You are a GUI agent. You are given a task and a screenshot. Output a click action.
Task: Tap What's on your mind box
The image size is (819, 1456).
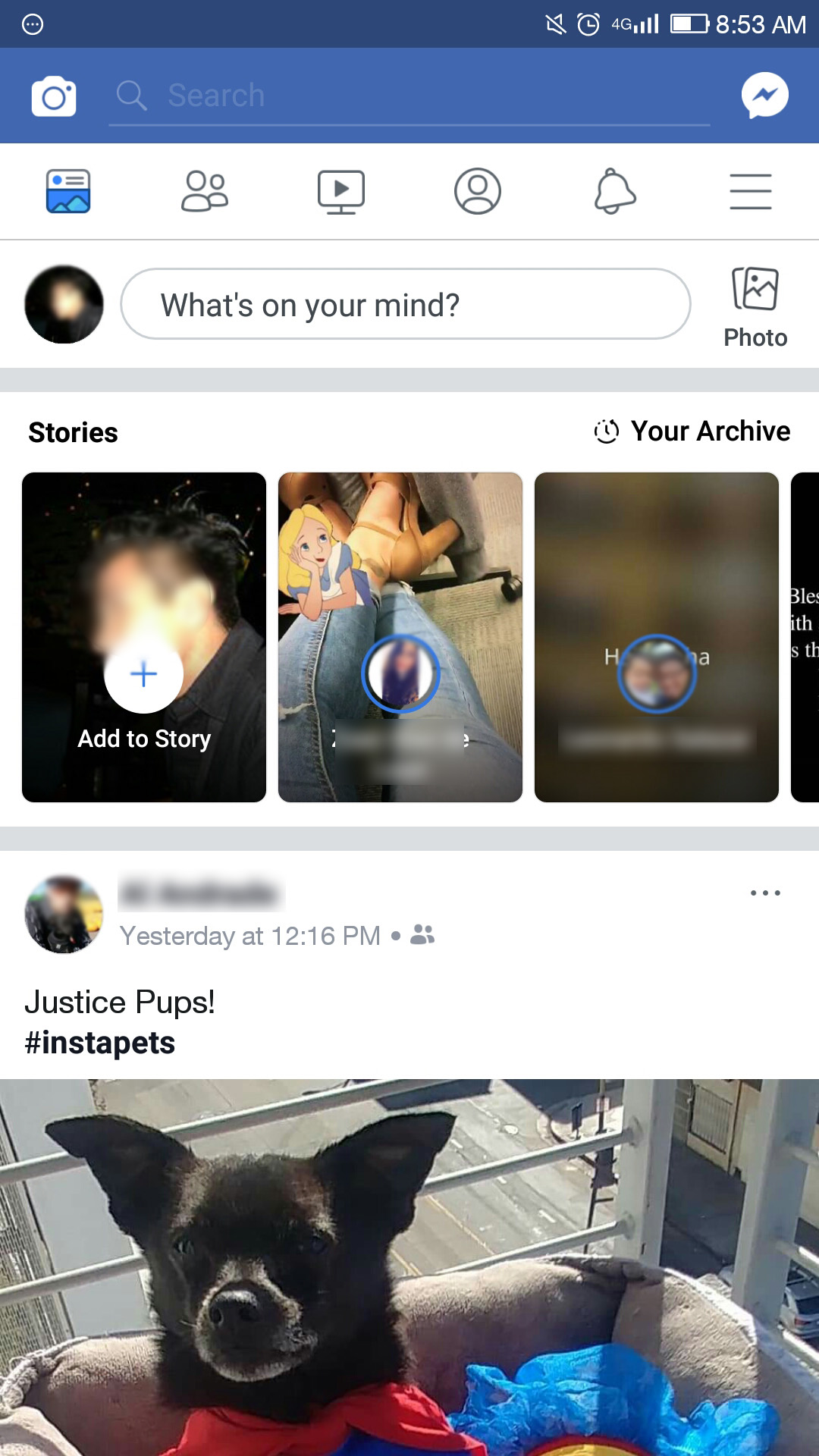[x=406, y=304]
